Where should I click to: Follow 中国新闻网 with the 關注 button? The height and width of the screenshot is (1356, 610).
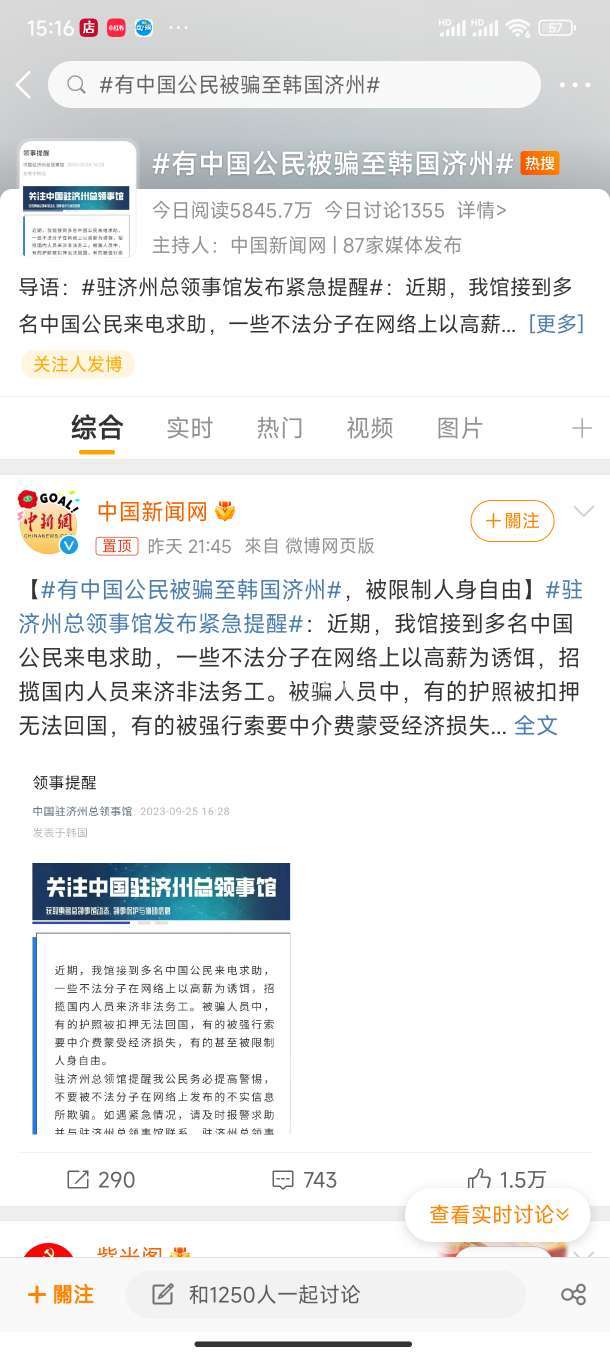(512, 521)
